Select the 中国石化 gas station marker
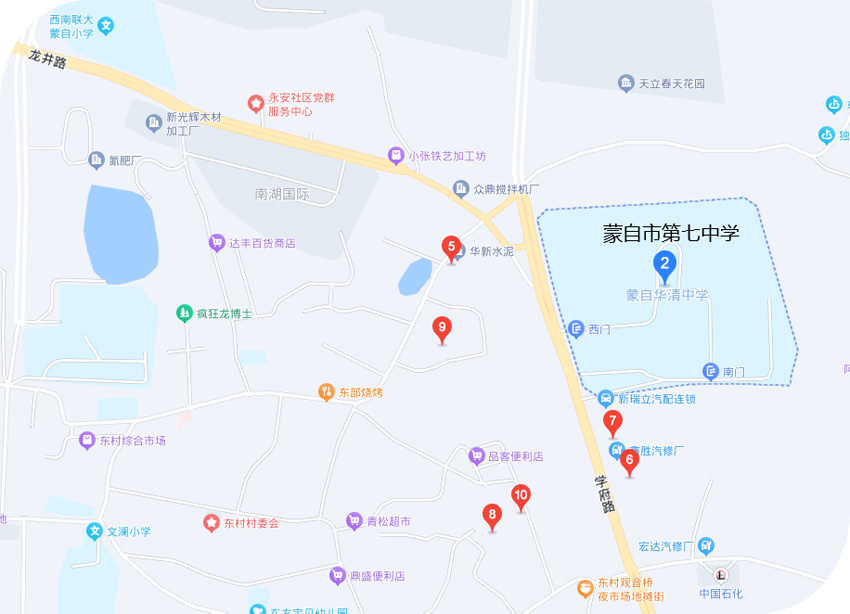Image resolution: width=850 pixels, height=614 pixels. (x=720, y=575)
